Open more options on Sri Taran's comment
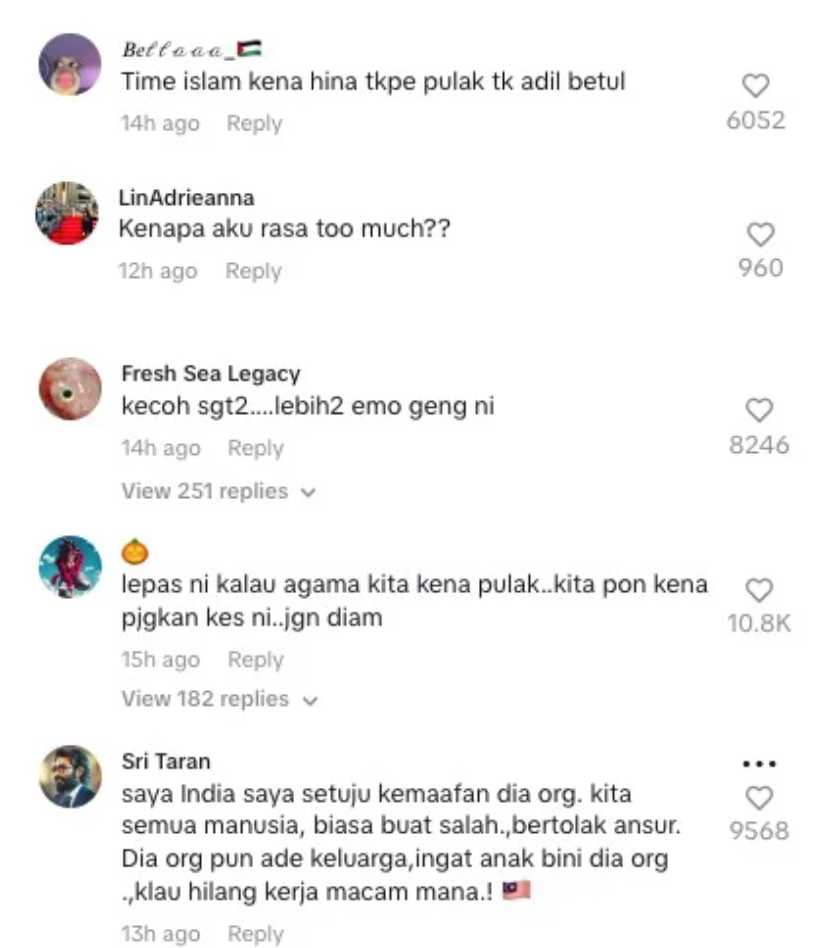The image size is (818, 948). pos(759,765)
